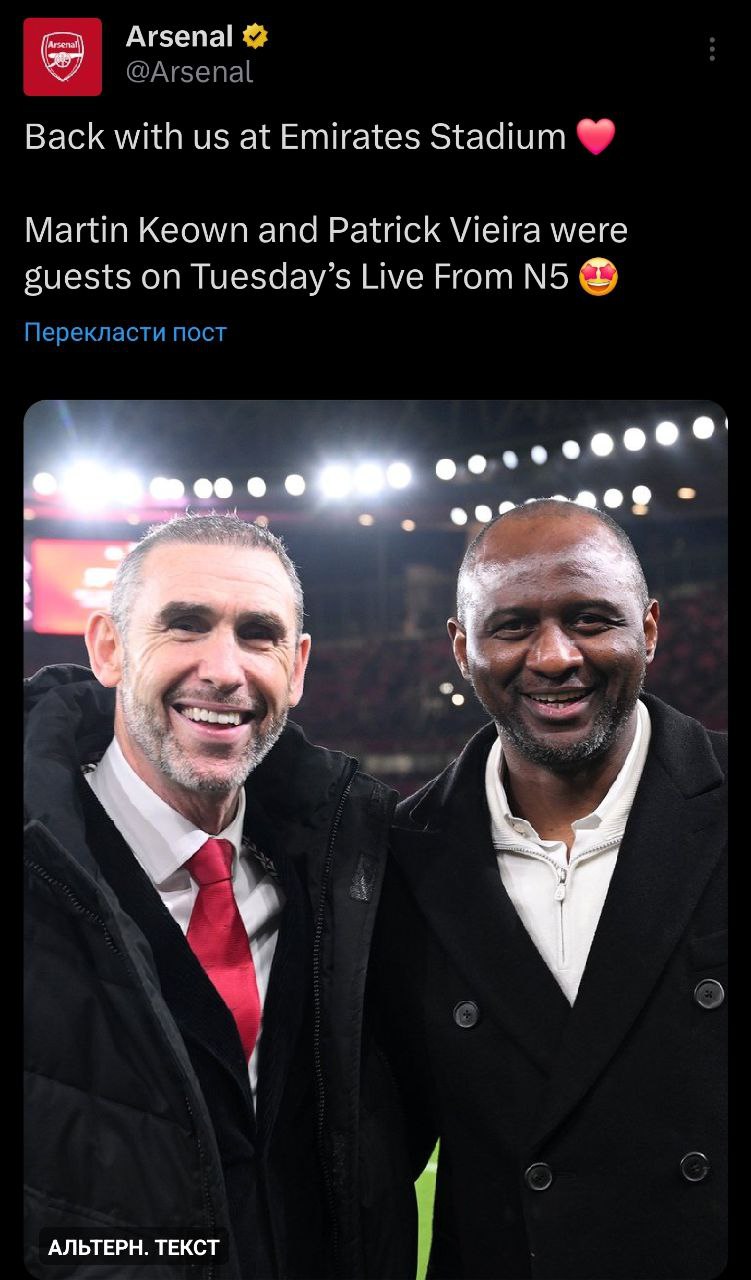Translate post via Перекласти пост
The width and height of the screenshot is (751, 1280).
(x=125, y=332)
